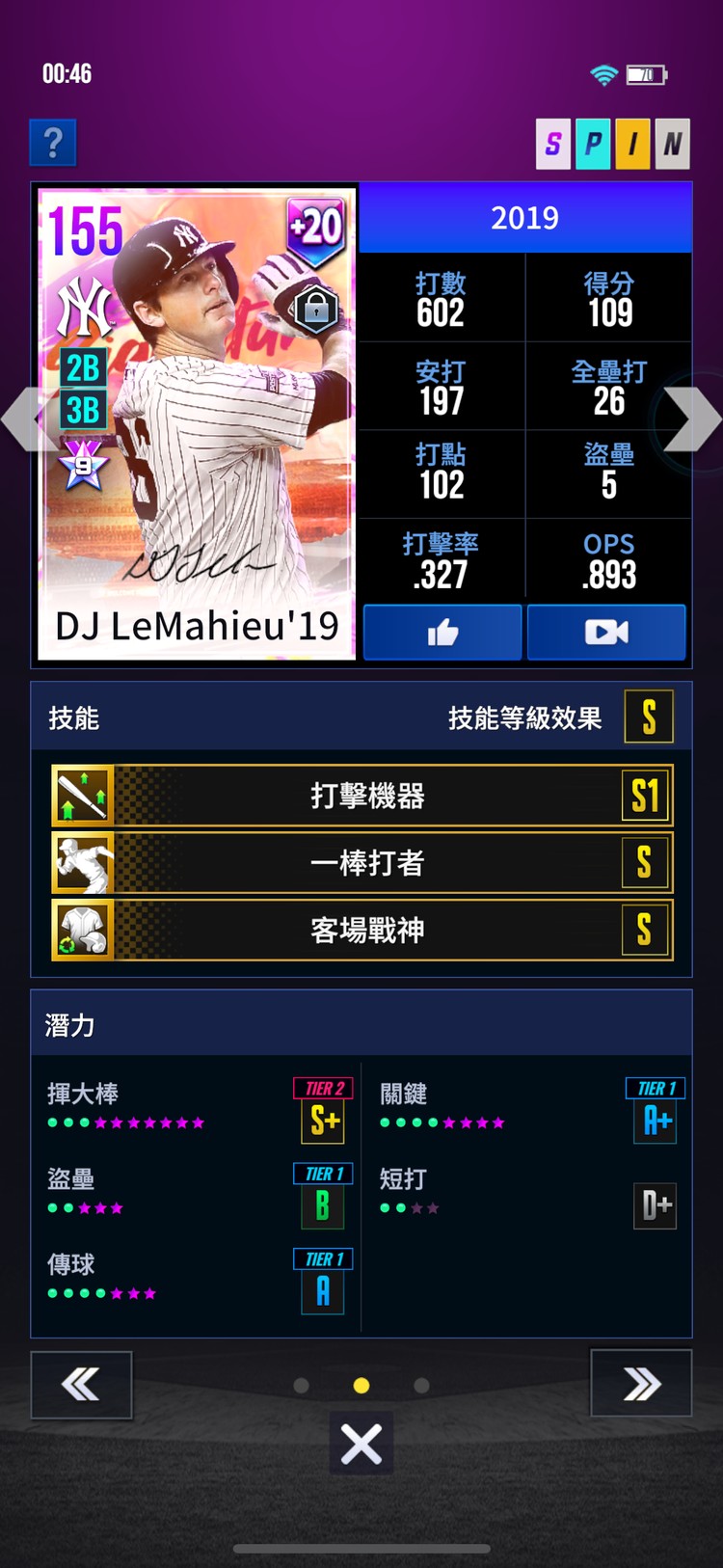Play the player video via the camera button
Image resolution: width=723 pixels, height=1568 pixels.
606,633
